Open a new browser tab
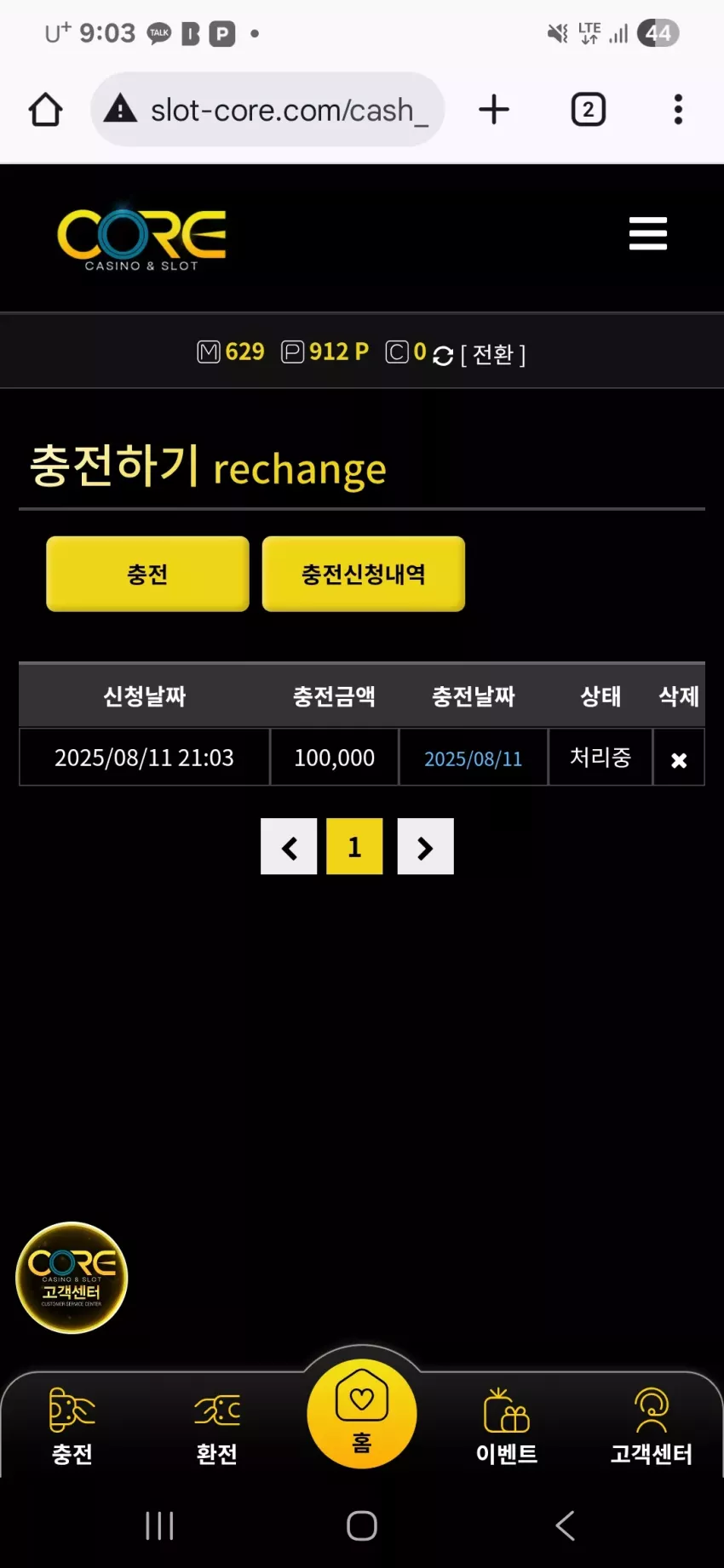The height and width of the screenshot is (1568, 724). pyautogui.click(x=494, y=109)
